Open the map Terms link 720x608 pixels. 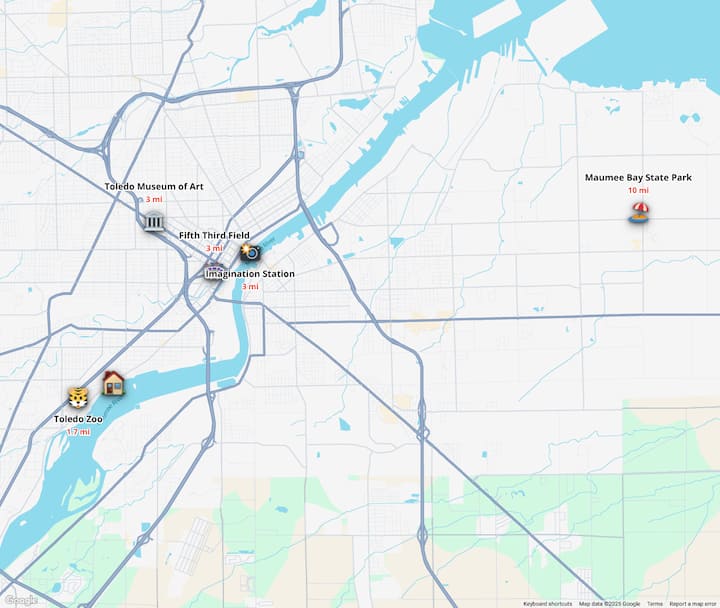coord(654,603)
